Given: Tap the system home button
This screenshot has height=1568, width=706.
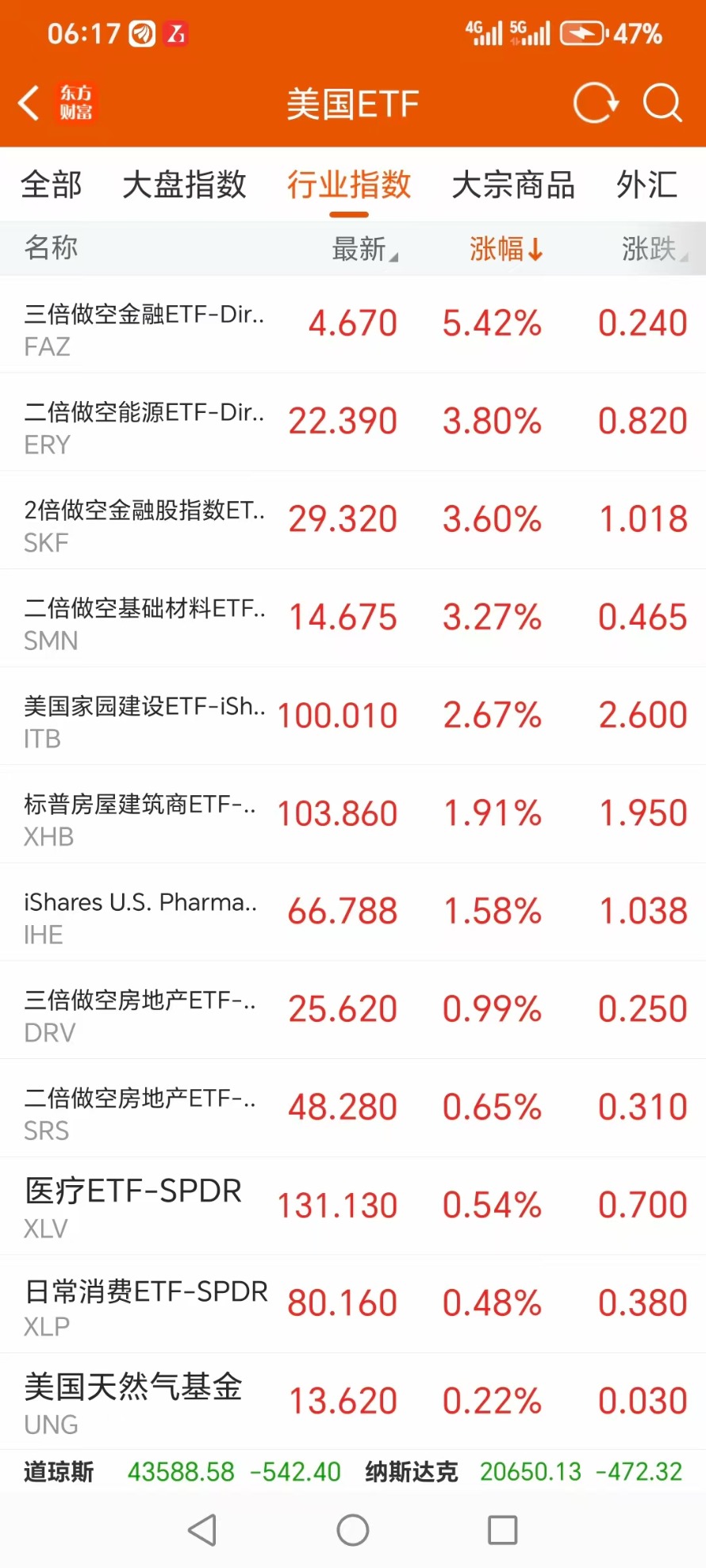Looking at the screenshot, I should coord(353,1530).
